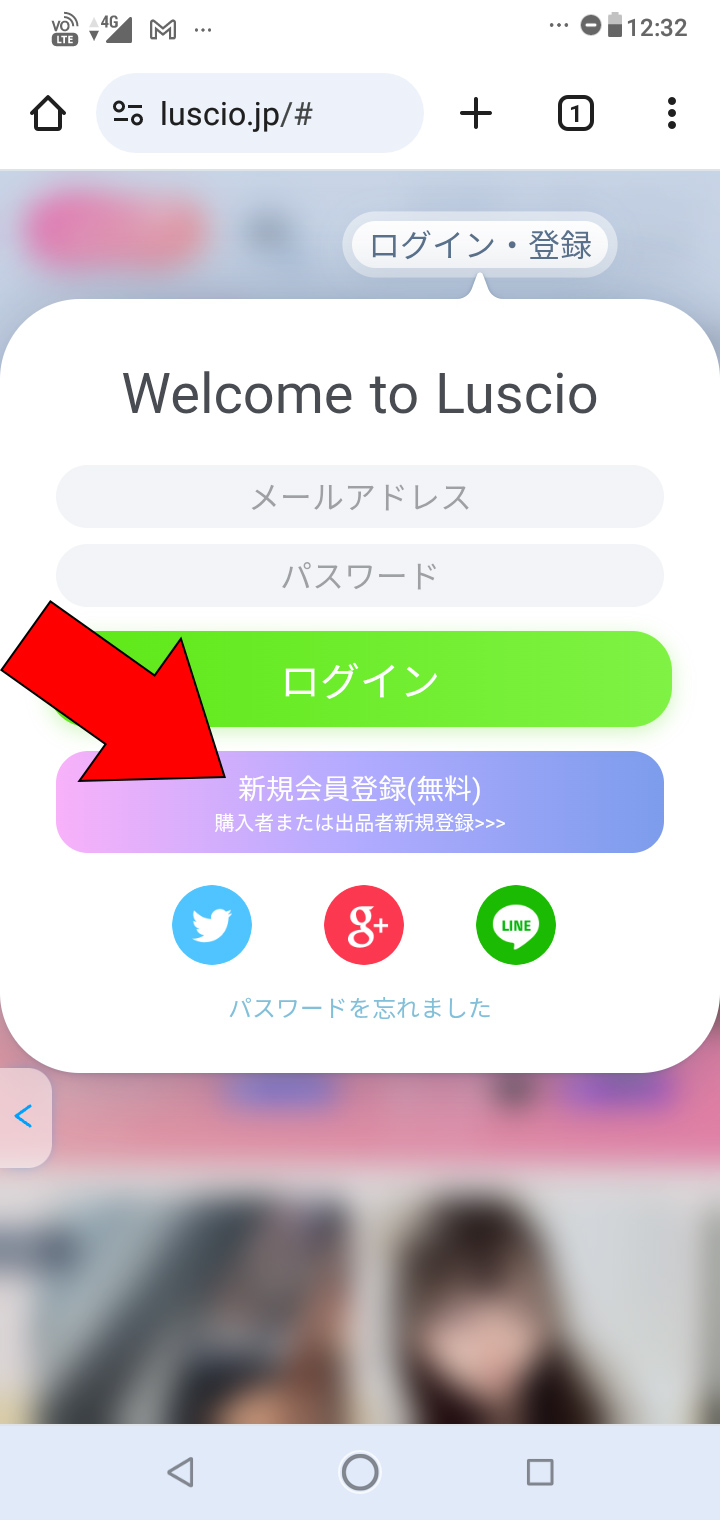Go back using the system back button
This screenshot has height=1520, width=720.
pyautogui.click(x=180, y=1472)
